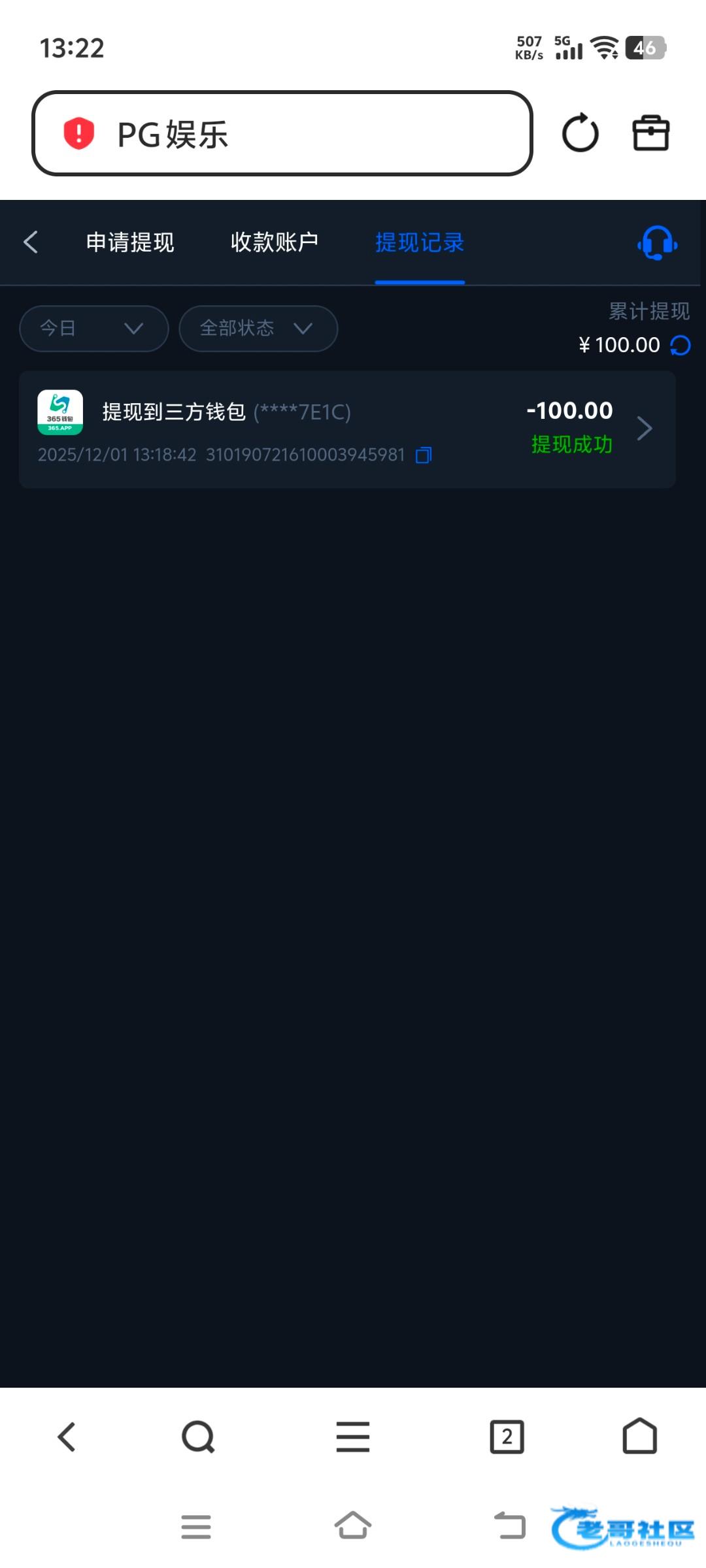Tap the system home button
This screenshot has width=706, height=1568.
(353, 1526)
